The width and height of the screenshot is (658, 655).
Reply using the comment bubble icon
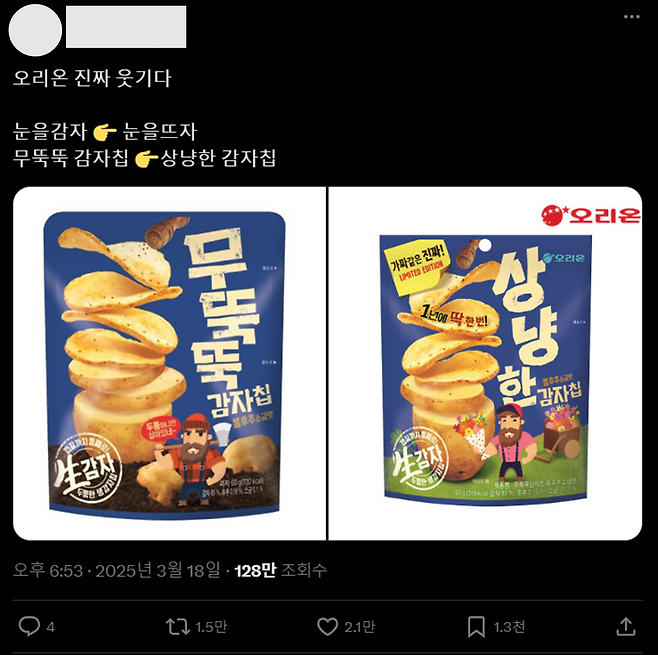tap(29, 626)
